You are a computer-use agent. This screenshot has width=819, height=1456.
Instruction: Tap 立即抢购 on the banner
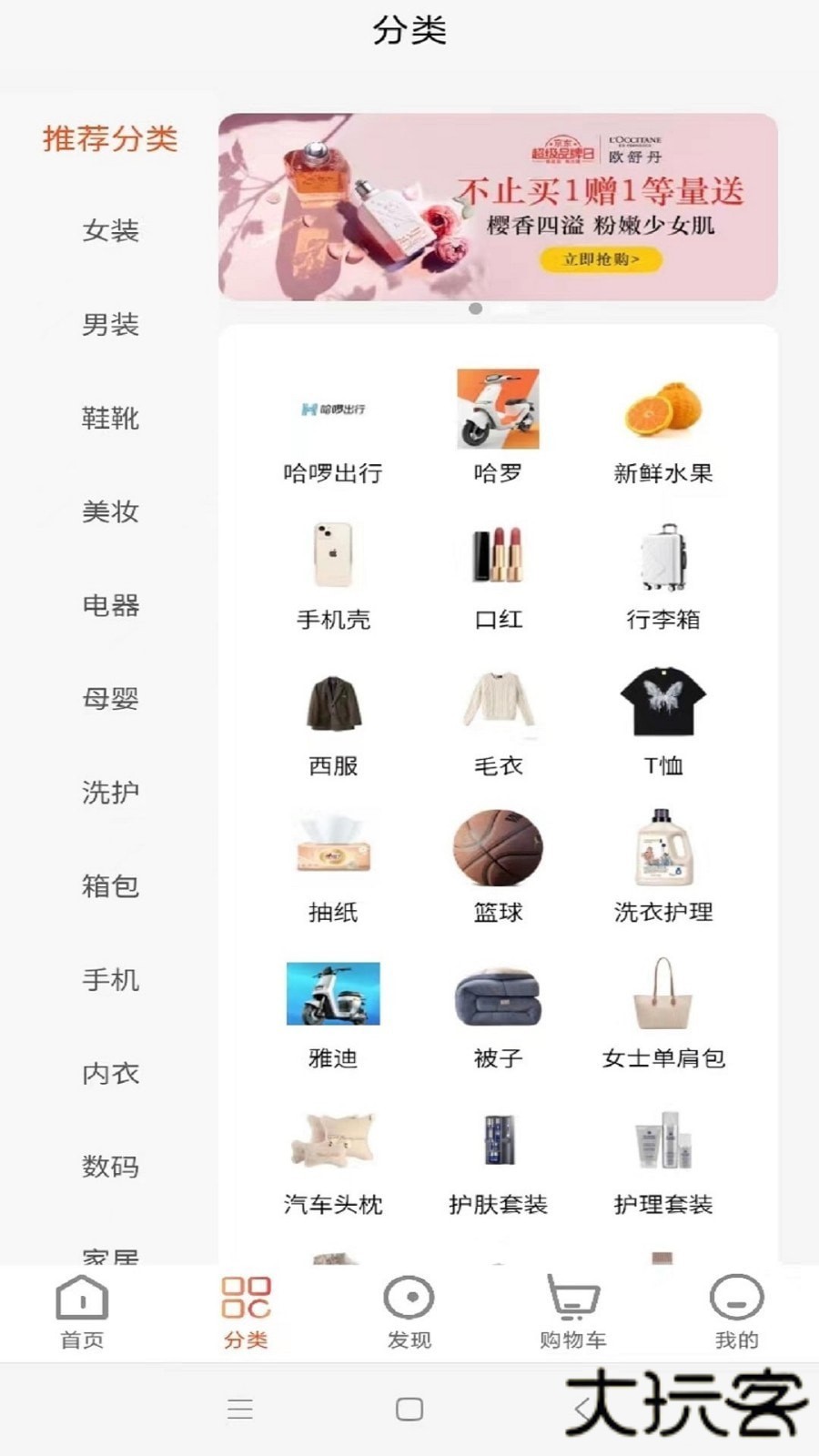[x=602, y=260]
